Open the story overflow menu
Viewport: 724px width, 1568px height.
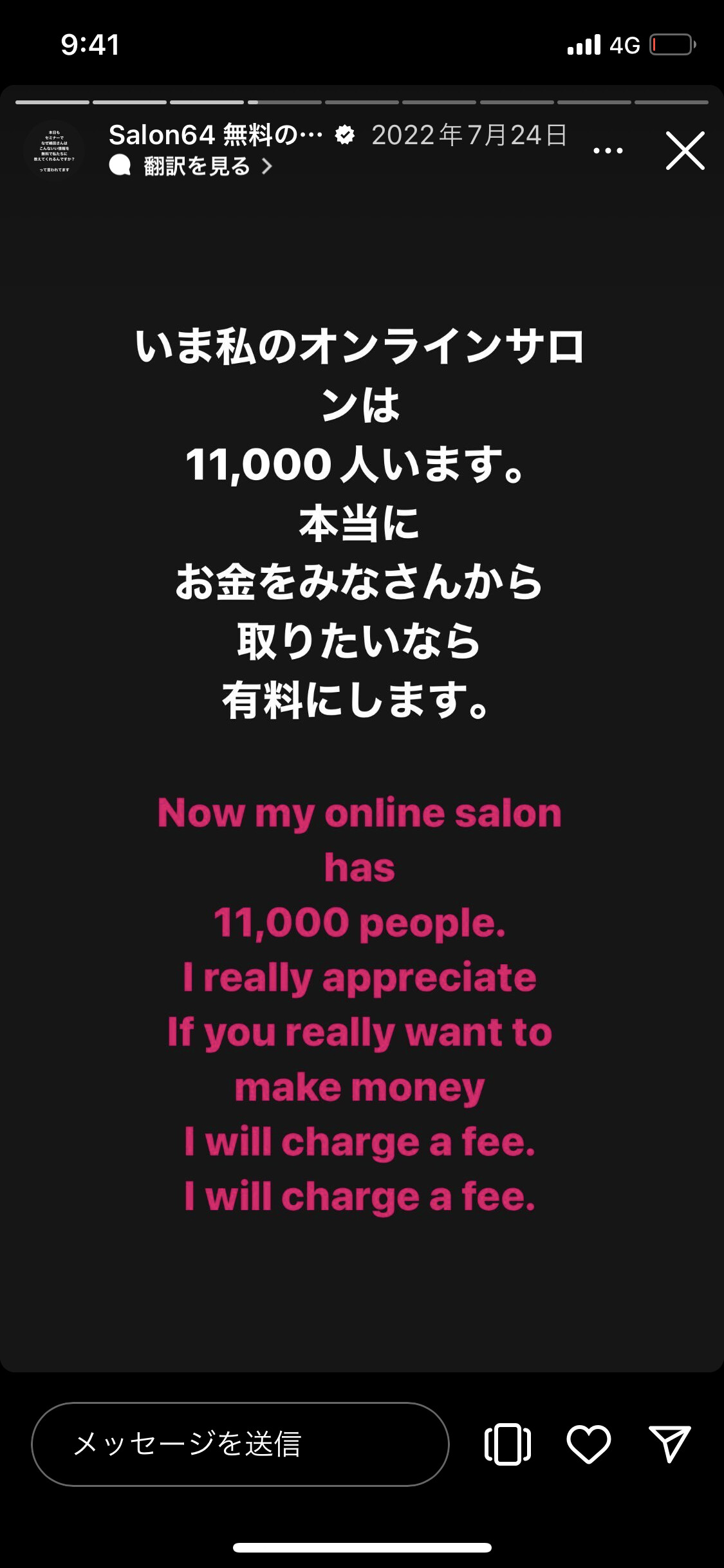608,151
